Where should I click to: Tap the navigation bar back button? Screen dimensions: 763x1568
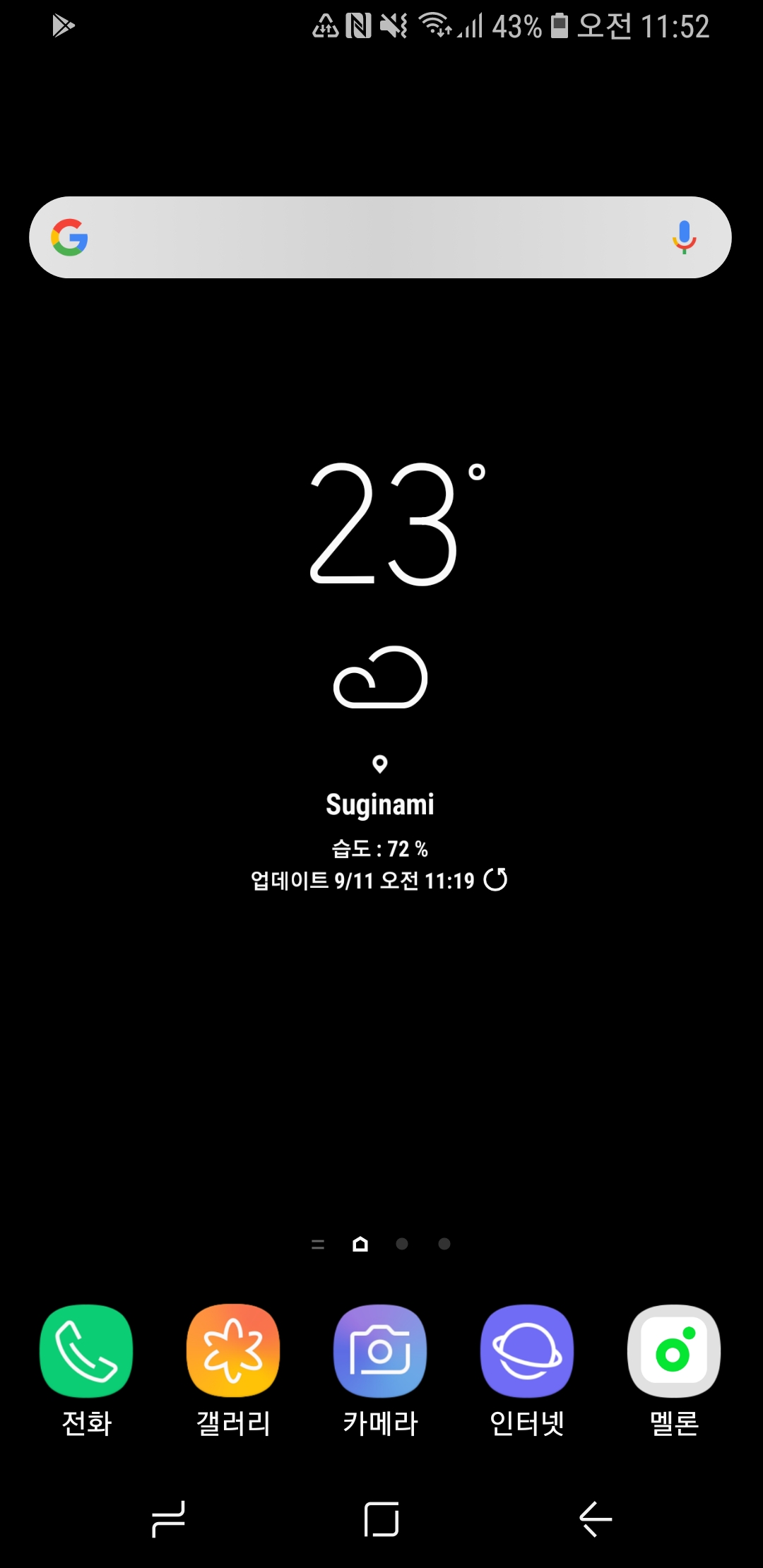595,1519
